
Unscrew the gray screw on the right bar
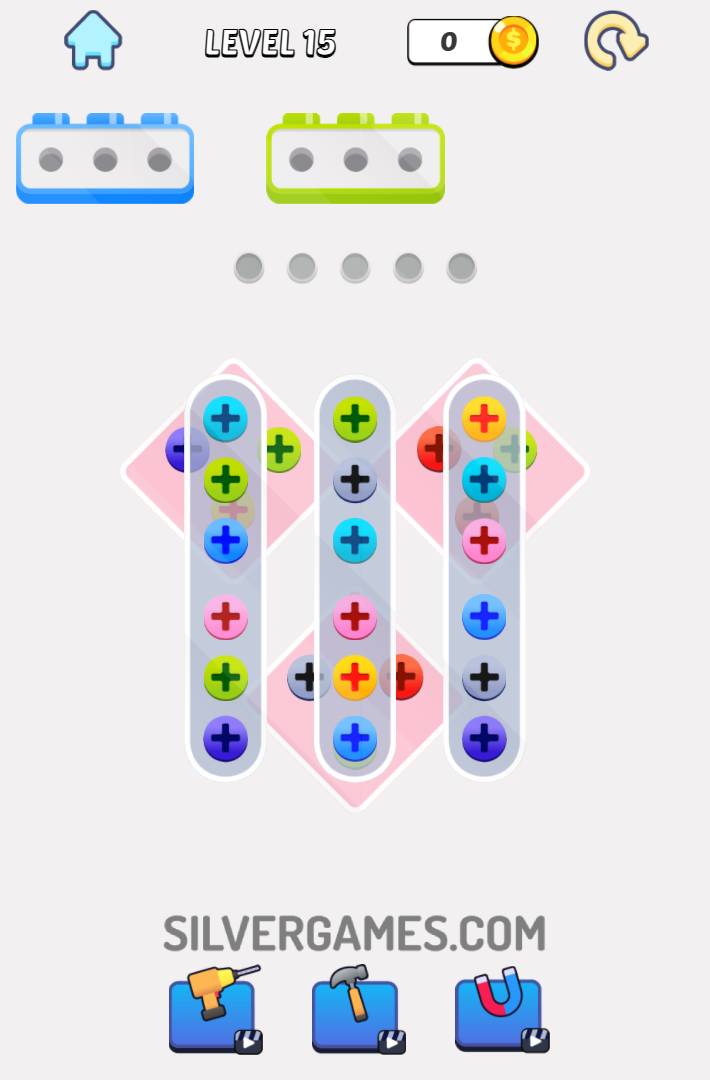point(484,678)
